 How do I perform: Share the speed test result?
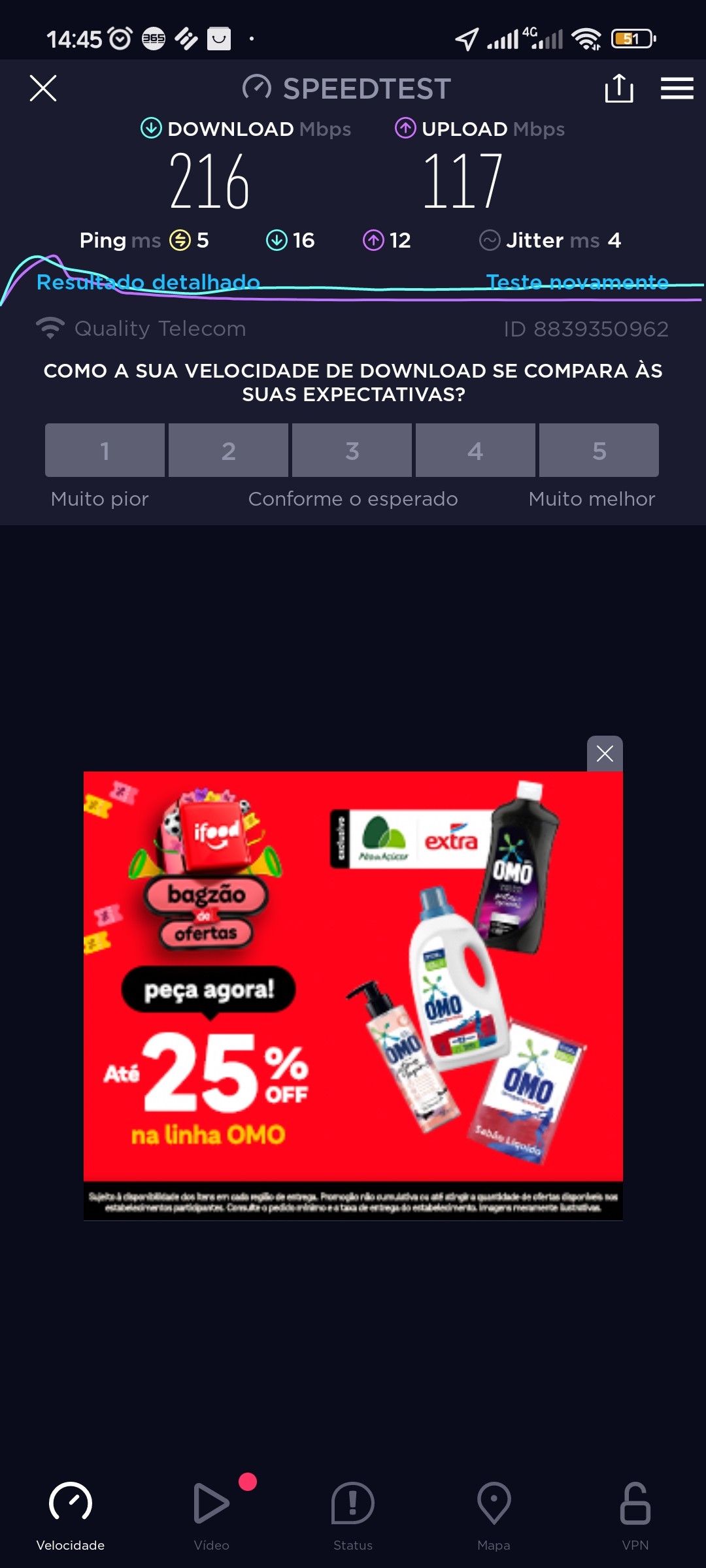[618, 88]
